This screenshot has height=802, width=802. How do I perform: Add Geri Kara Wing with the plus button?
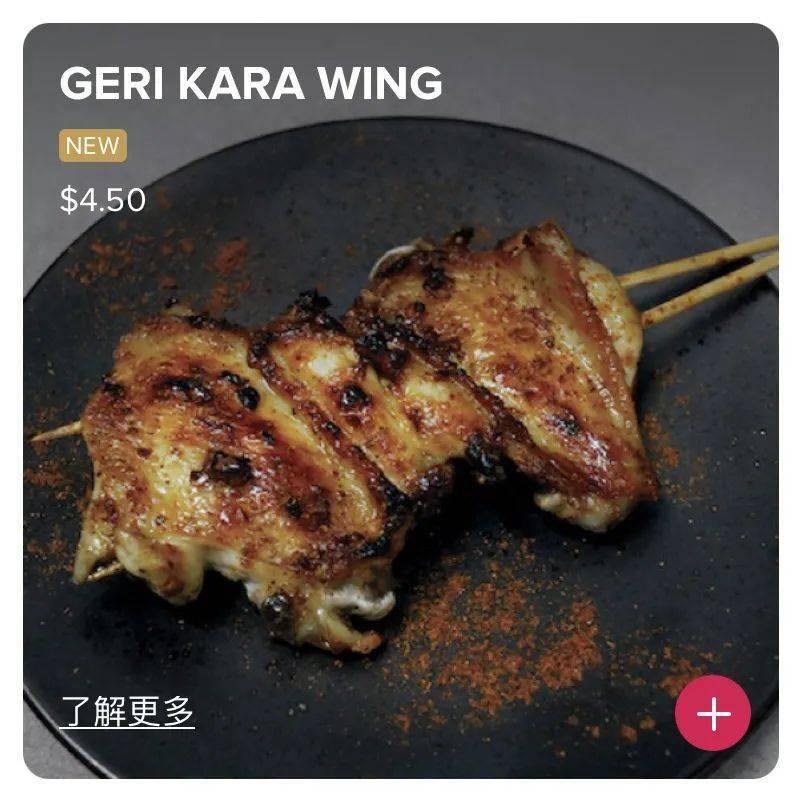(712, 713)
